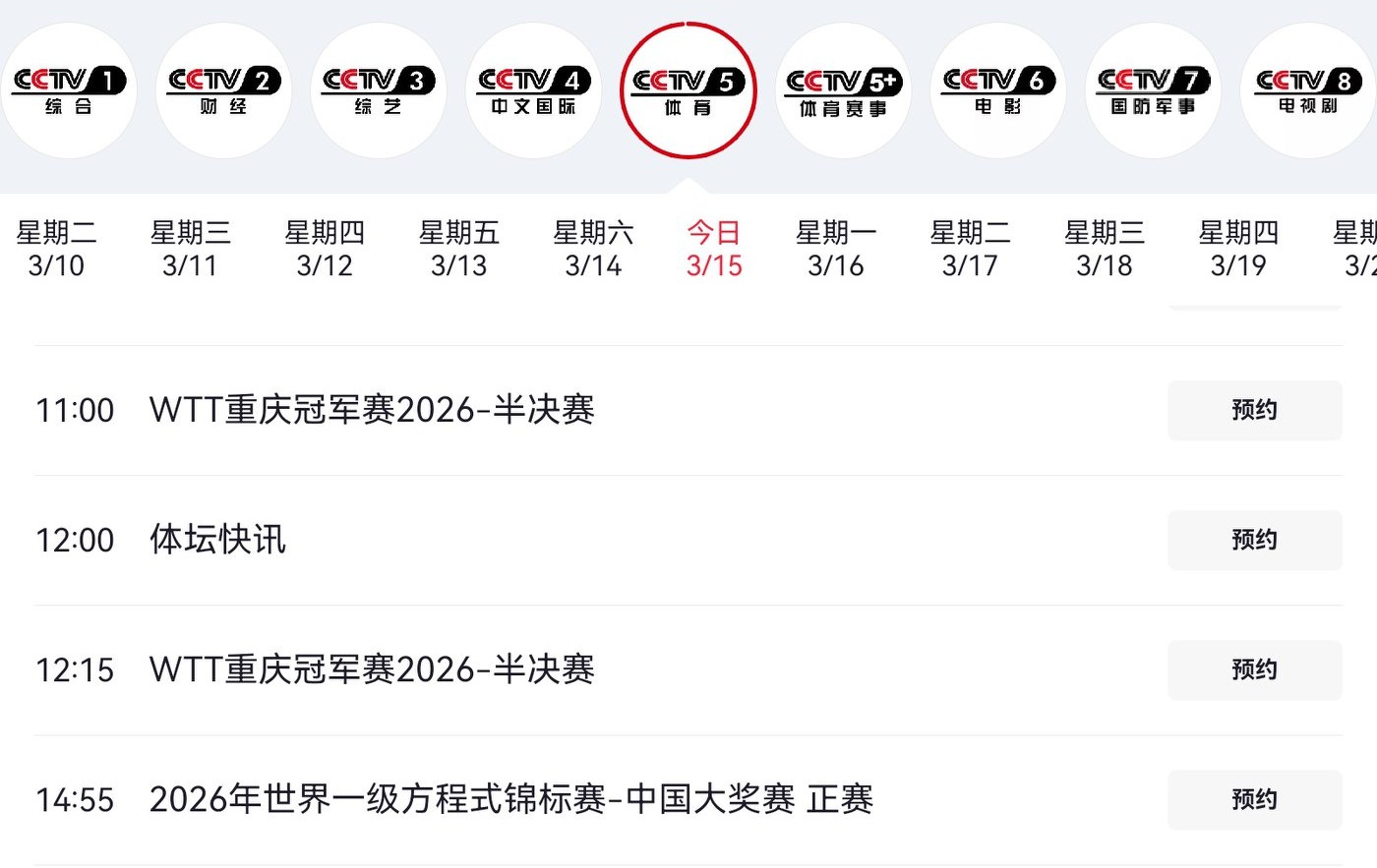Switch to CCTV-4 中文国际 channel

click(533, 90)
